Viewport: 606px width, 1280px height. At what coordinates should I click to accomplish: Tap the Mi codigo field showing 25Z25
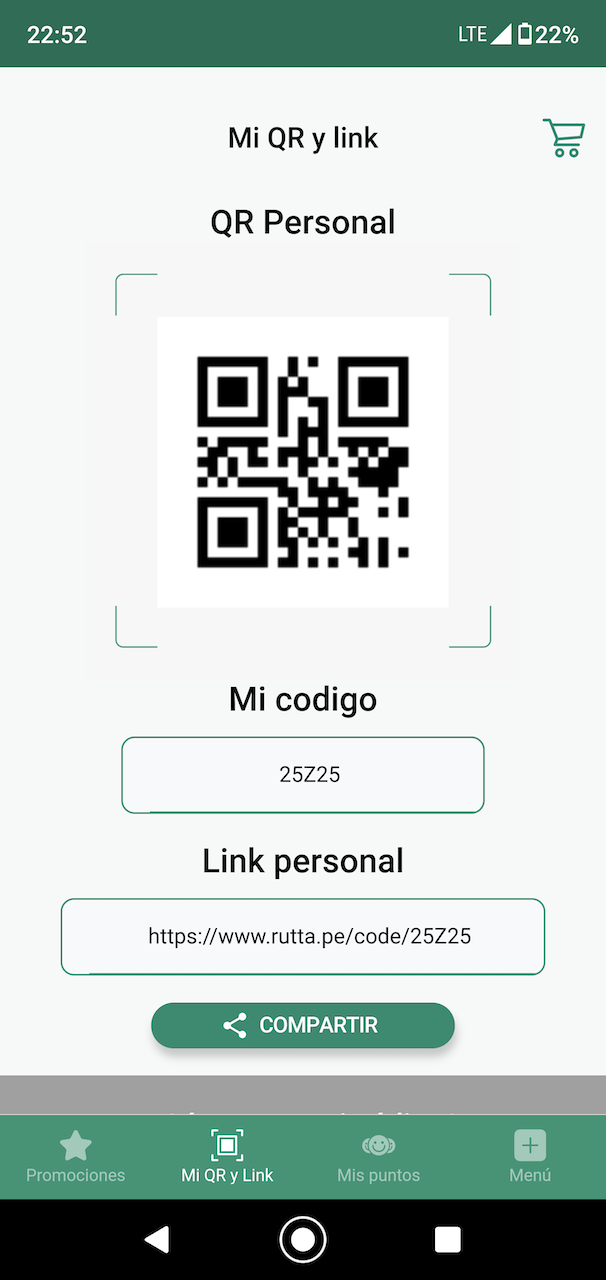click(x=303, y=775)
